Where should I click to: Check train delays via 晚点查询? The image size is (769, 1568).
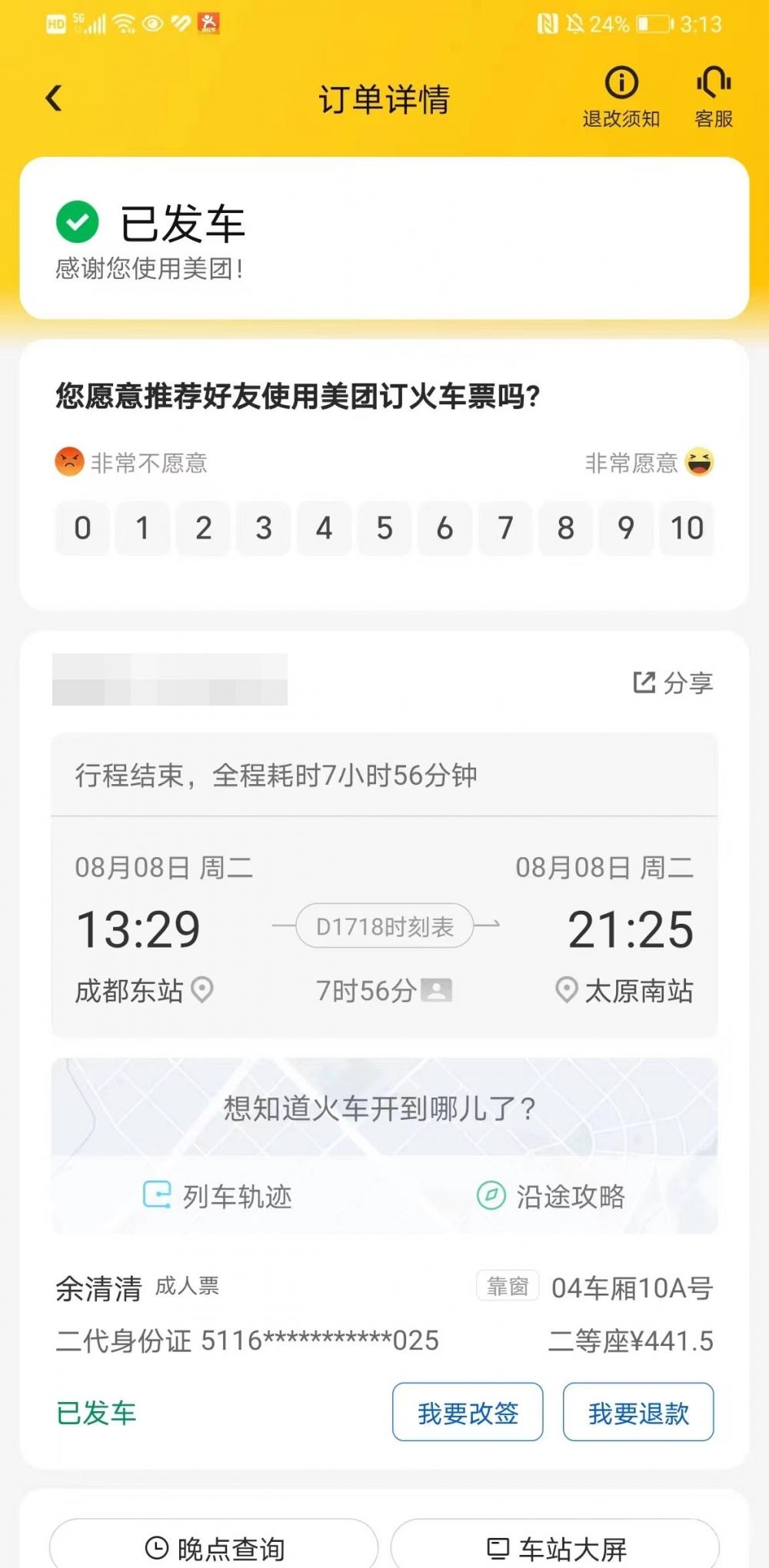[215, 1548]
